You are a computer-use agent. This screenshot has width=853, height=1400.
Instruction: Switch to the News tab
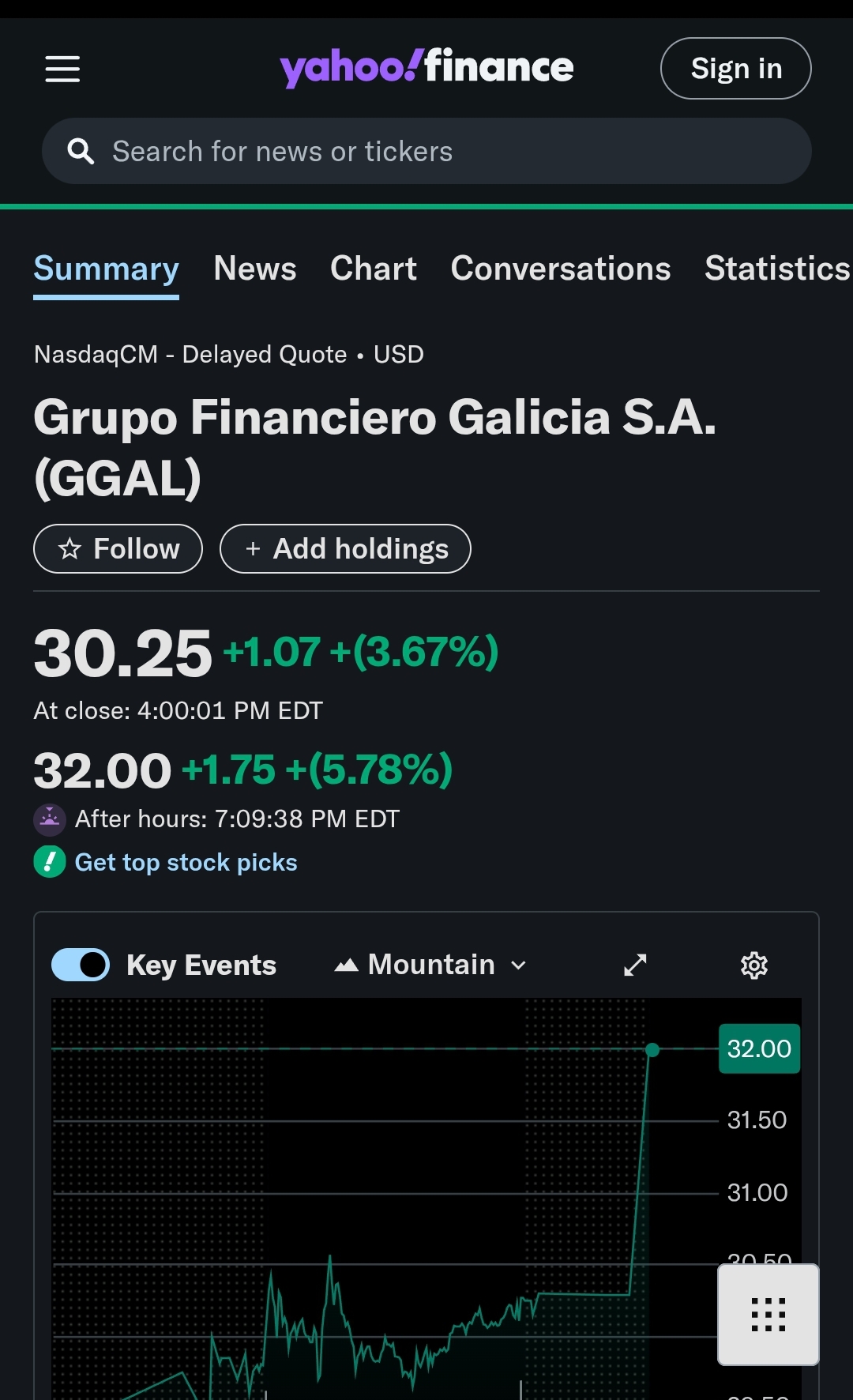point(254,269)
